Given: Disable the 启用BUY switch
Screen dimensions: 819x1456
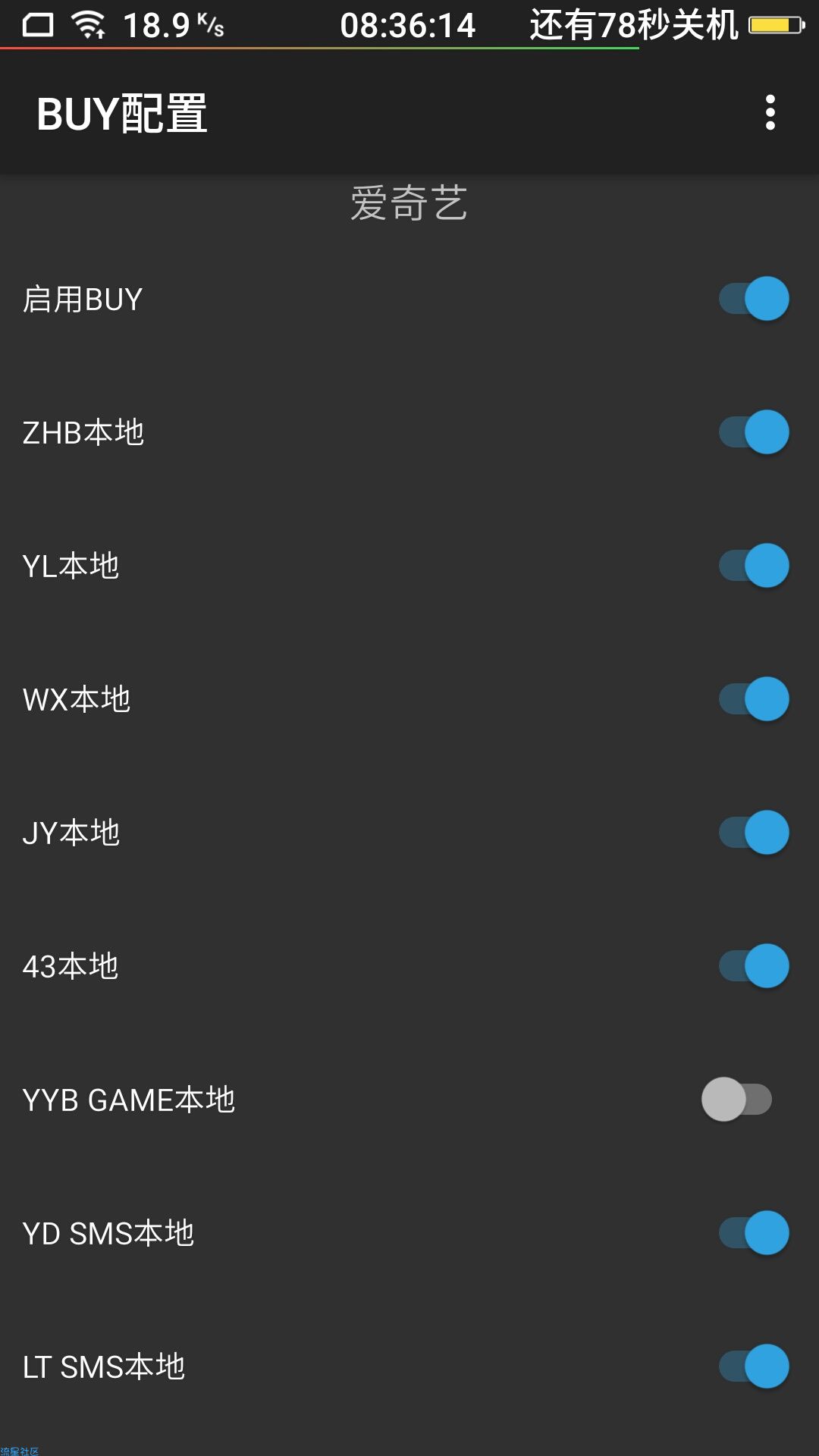Looking at the screenshot, I should pos(754,299).
